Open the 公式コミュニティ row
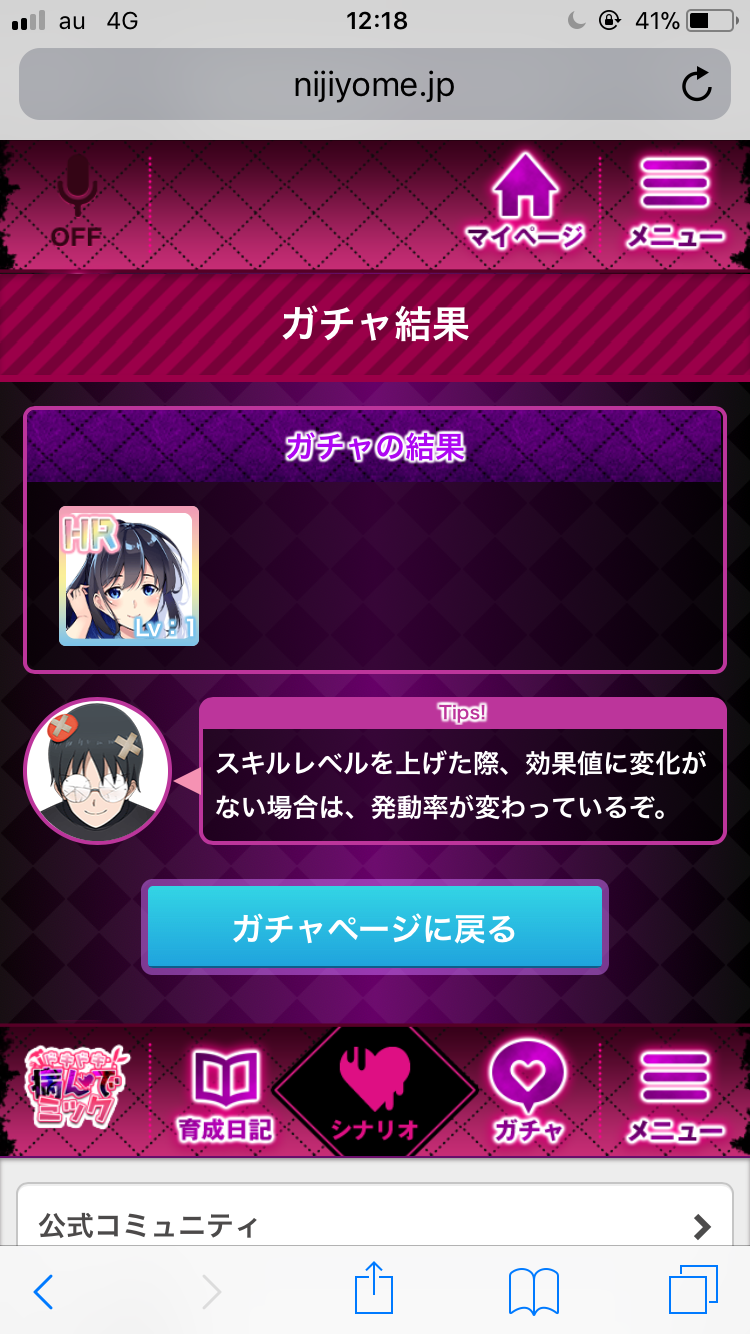Viewport: 750px width, 1334px height. [x=375, y=1225]
